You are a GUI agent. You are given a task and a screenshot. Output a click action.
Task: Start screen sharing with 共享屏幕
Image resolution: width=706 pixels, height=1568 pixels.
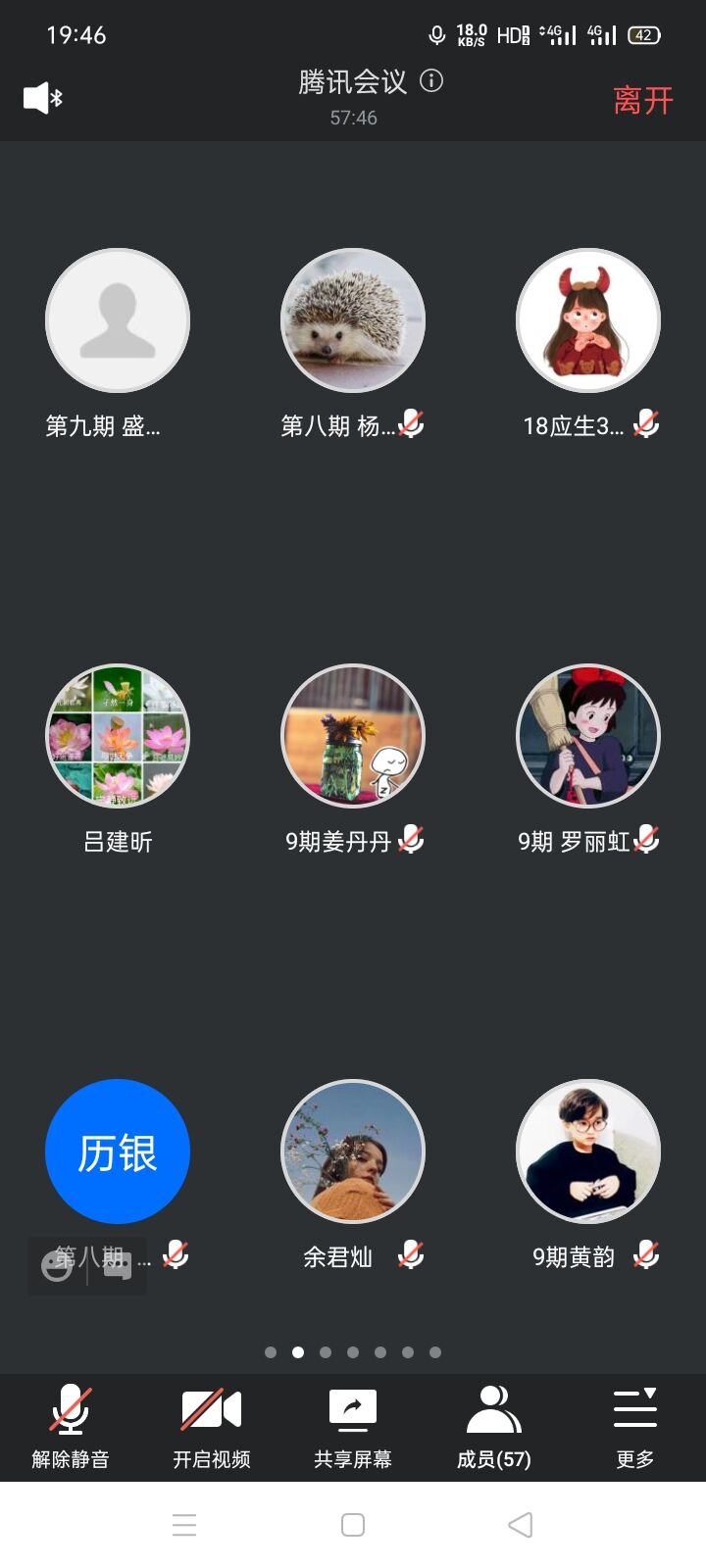pyautogui.click(x=353, y=1427)
